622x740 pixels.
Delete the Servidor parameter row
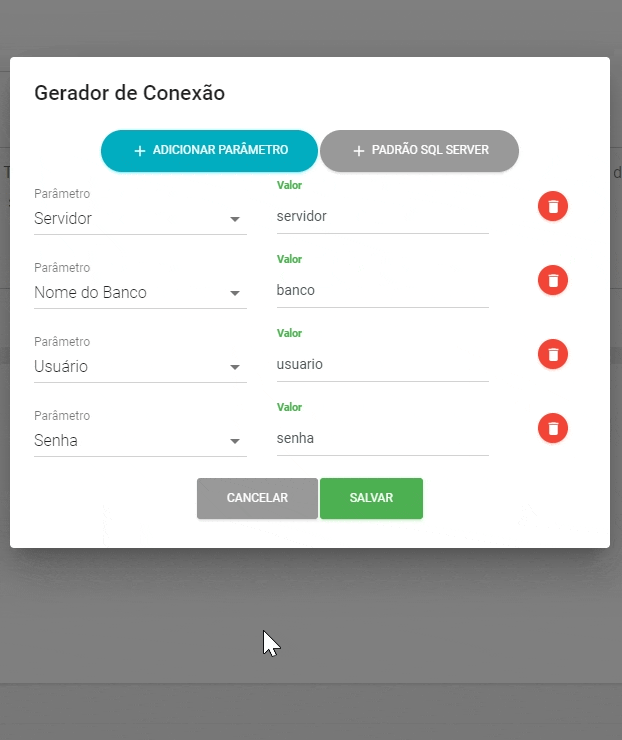553,206
